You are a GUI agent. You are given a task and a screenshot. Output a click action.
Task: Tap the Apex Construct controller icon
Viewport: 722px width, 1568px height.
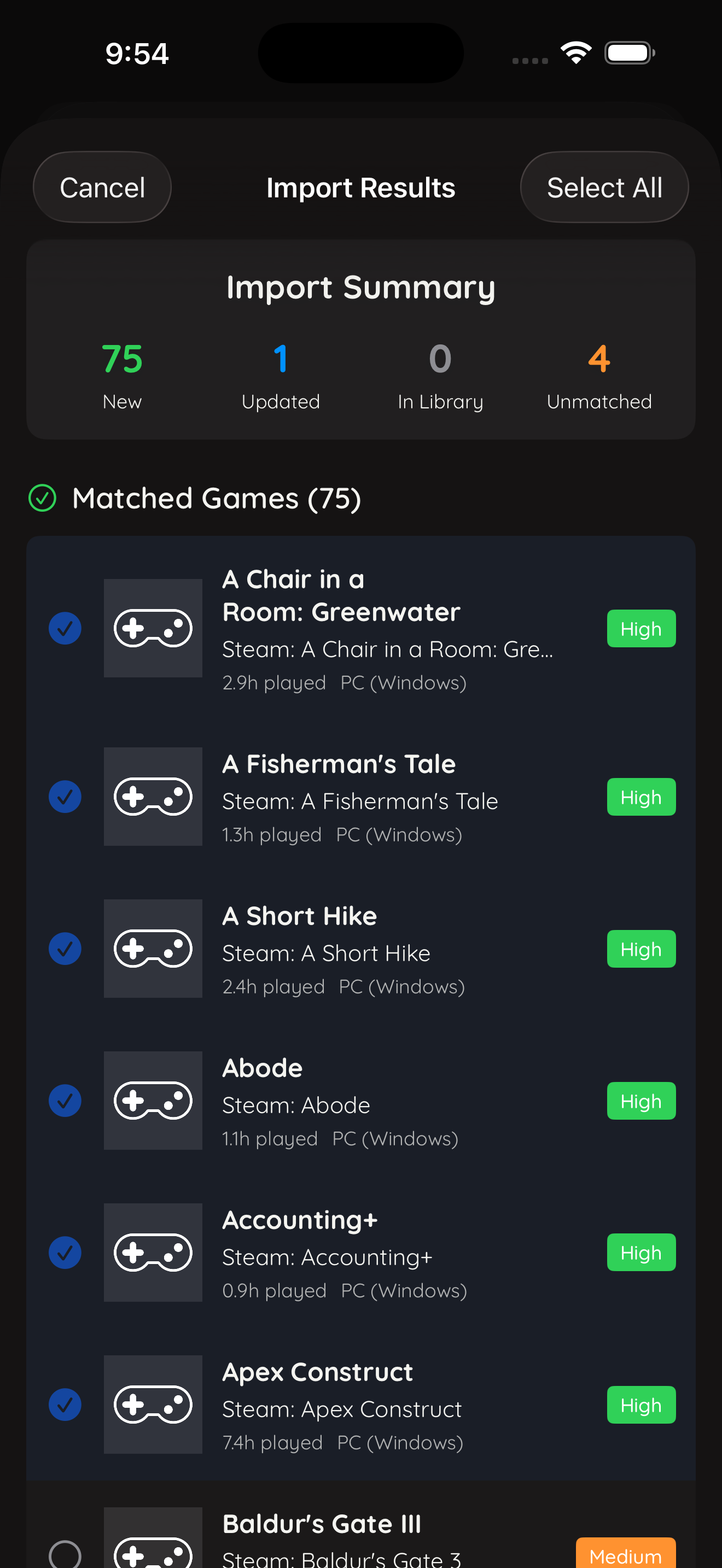pyautogui.click(x=153, y=1405)
